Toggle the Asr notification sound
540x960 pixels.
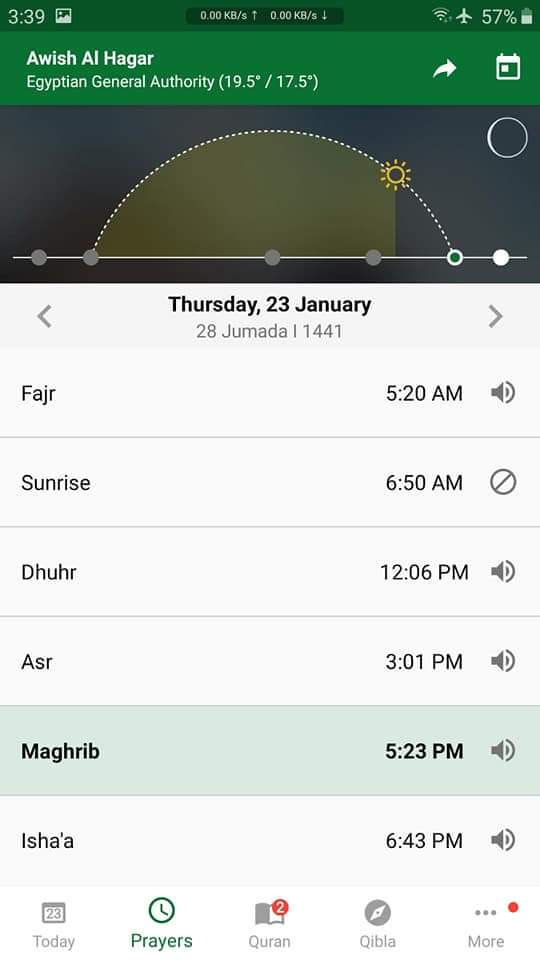pos(503,661)
